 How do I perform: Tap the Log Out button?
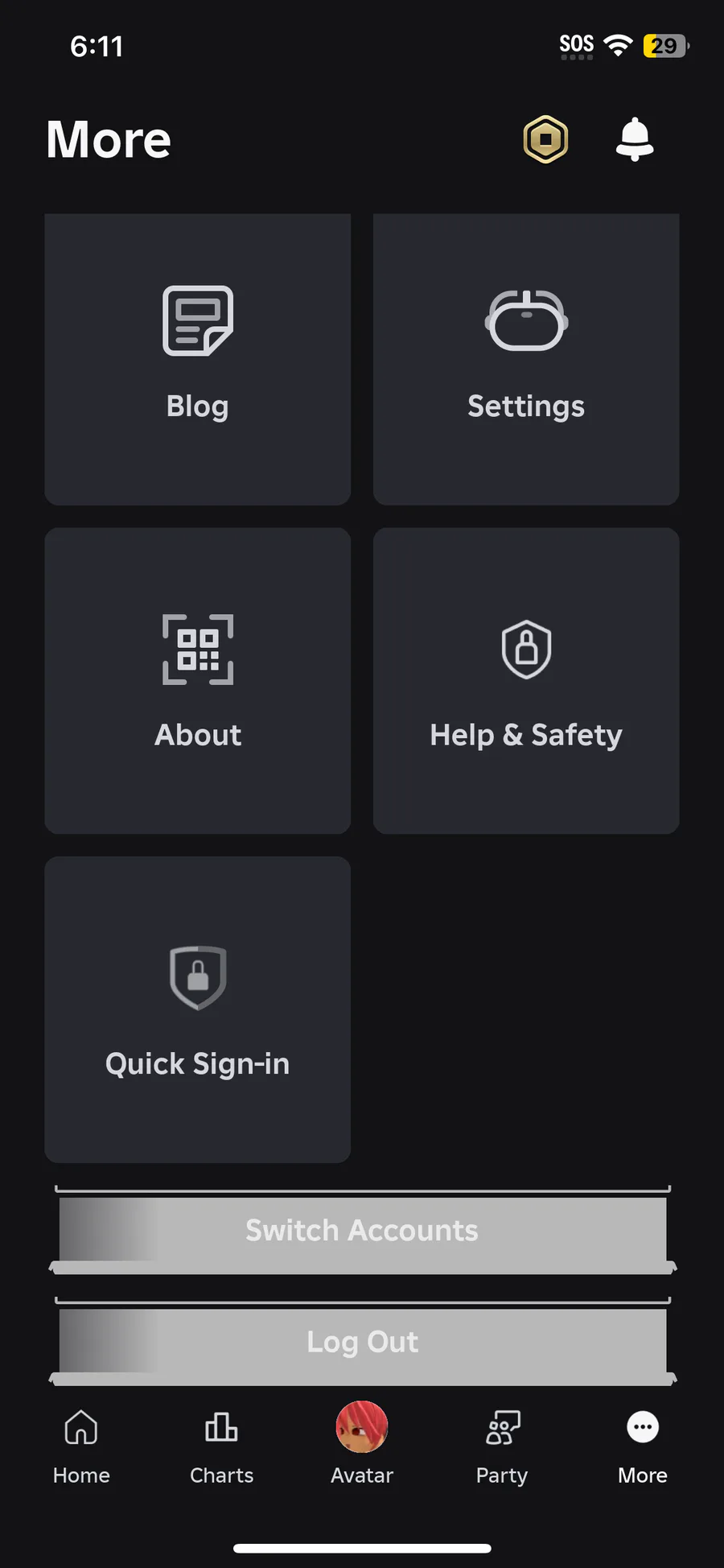tap(363, 1342)
